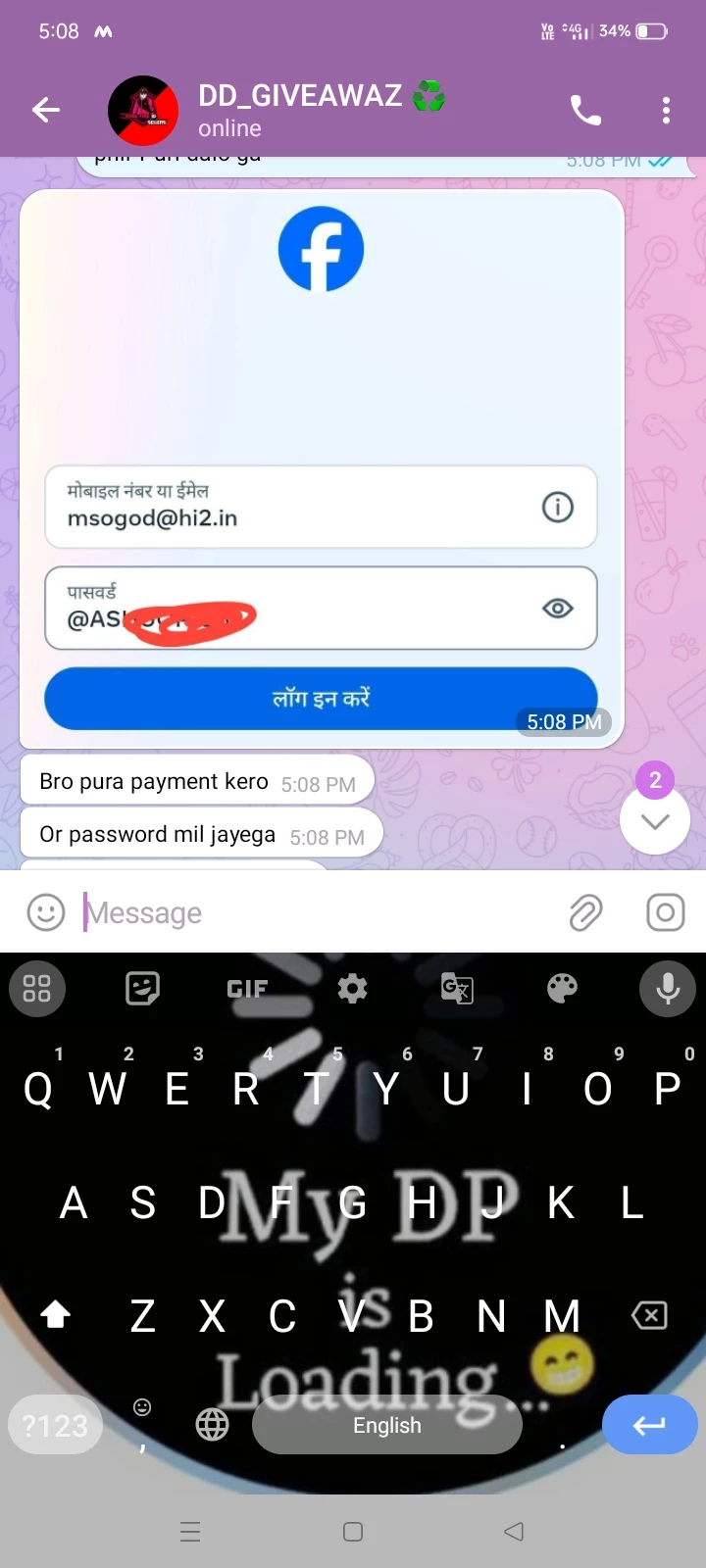706x1568 pixels.
Task: Focus the Message text field
Action: point(314,912)
